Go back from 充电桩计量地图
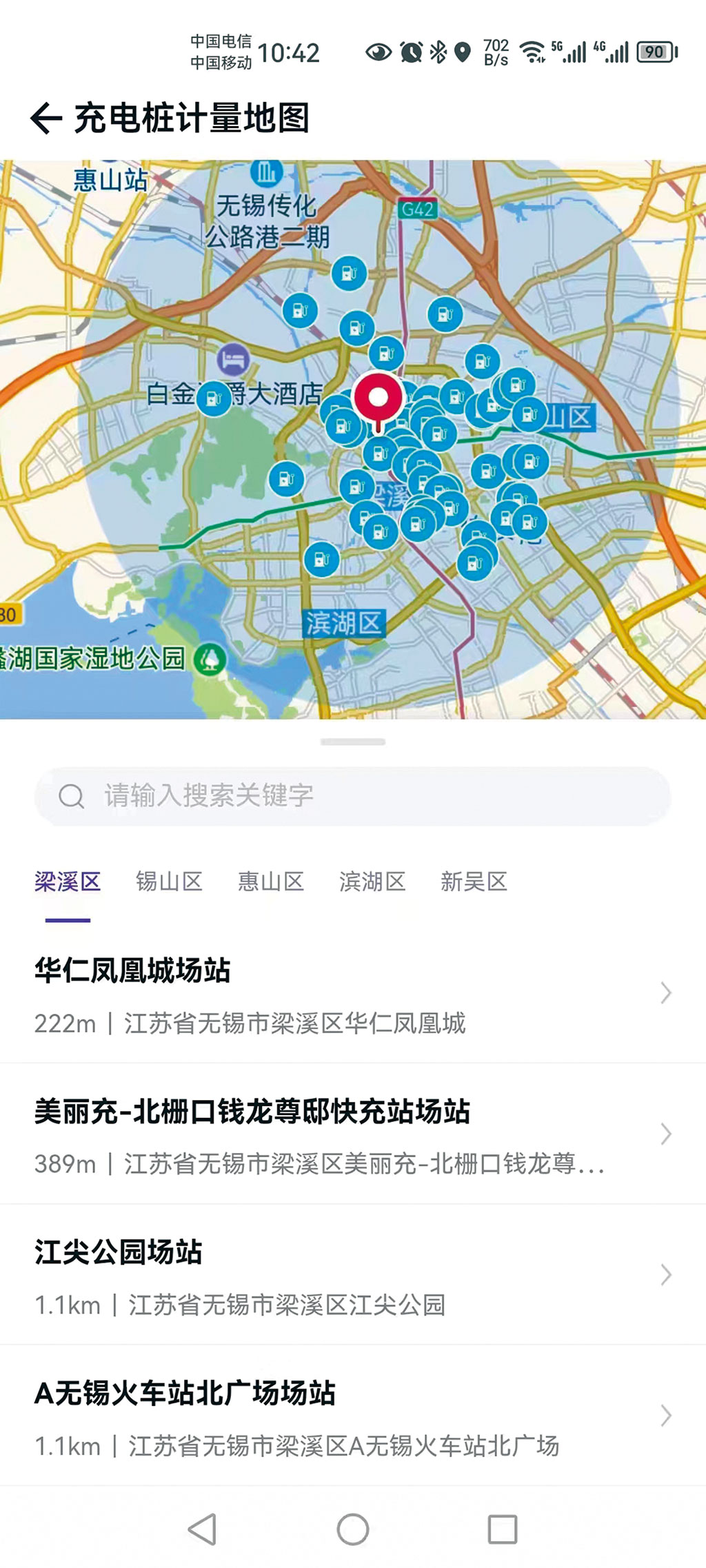 (x=47, y=118)
